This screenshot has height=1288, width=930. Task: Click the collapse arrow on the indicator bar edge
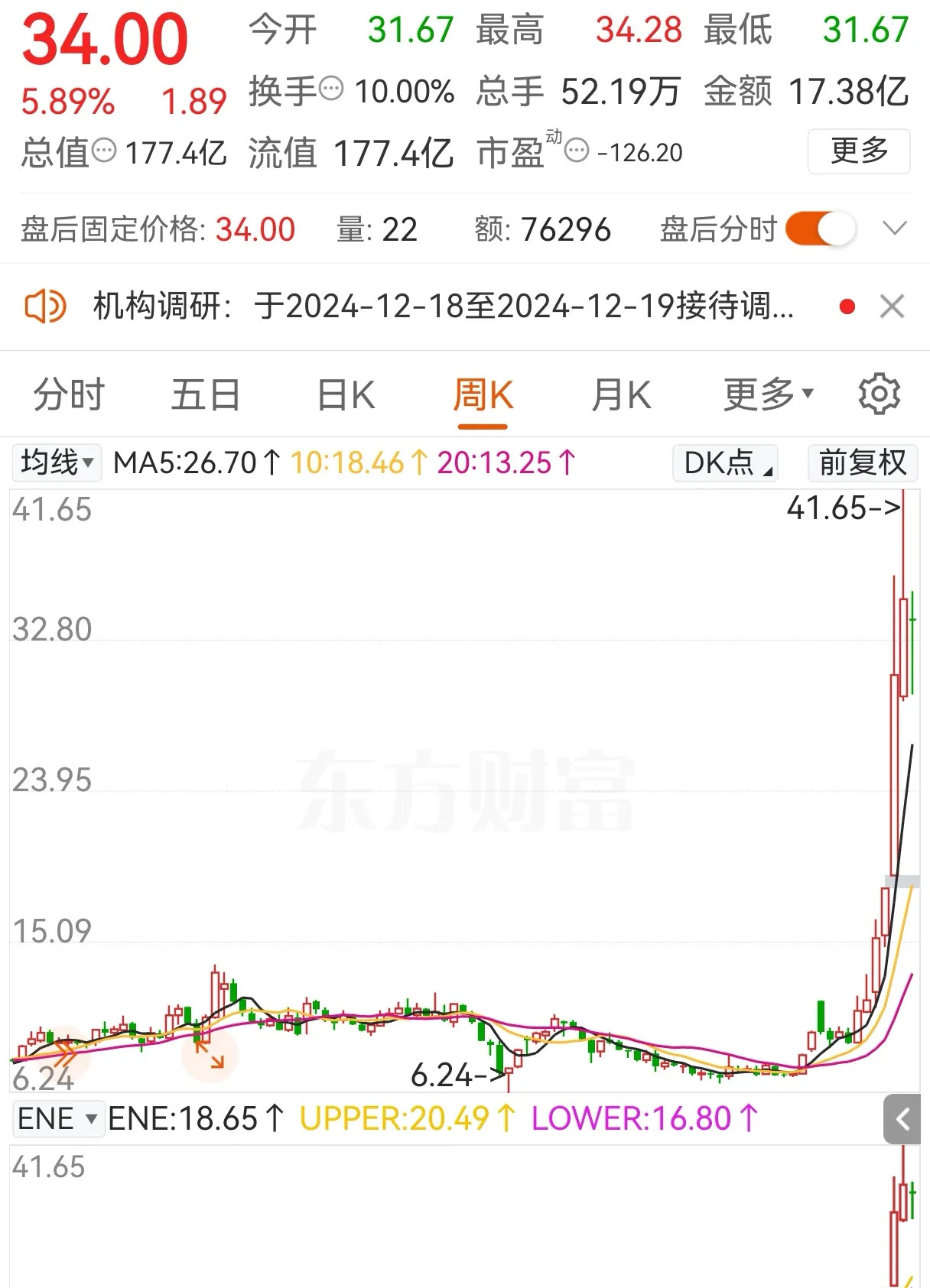coord(902,1118)
